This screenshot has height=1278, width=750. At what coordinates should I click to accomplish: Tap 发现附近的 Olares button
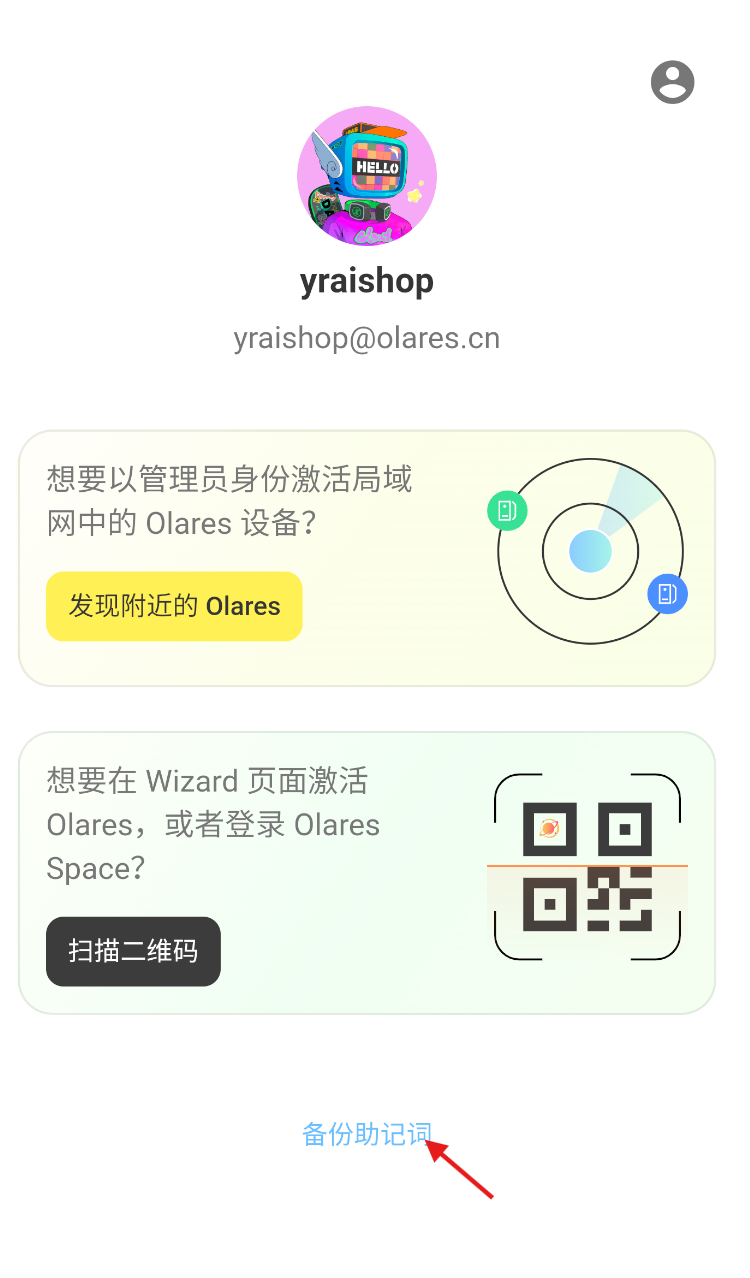174,606
